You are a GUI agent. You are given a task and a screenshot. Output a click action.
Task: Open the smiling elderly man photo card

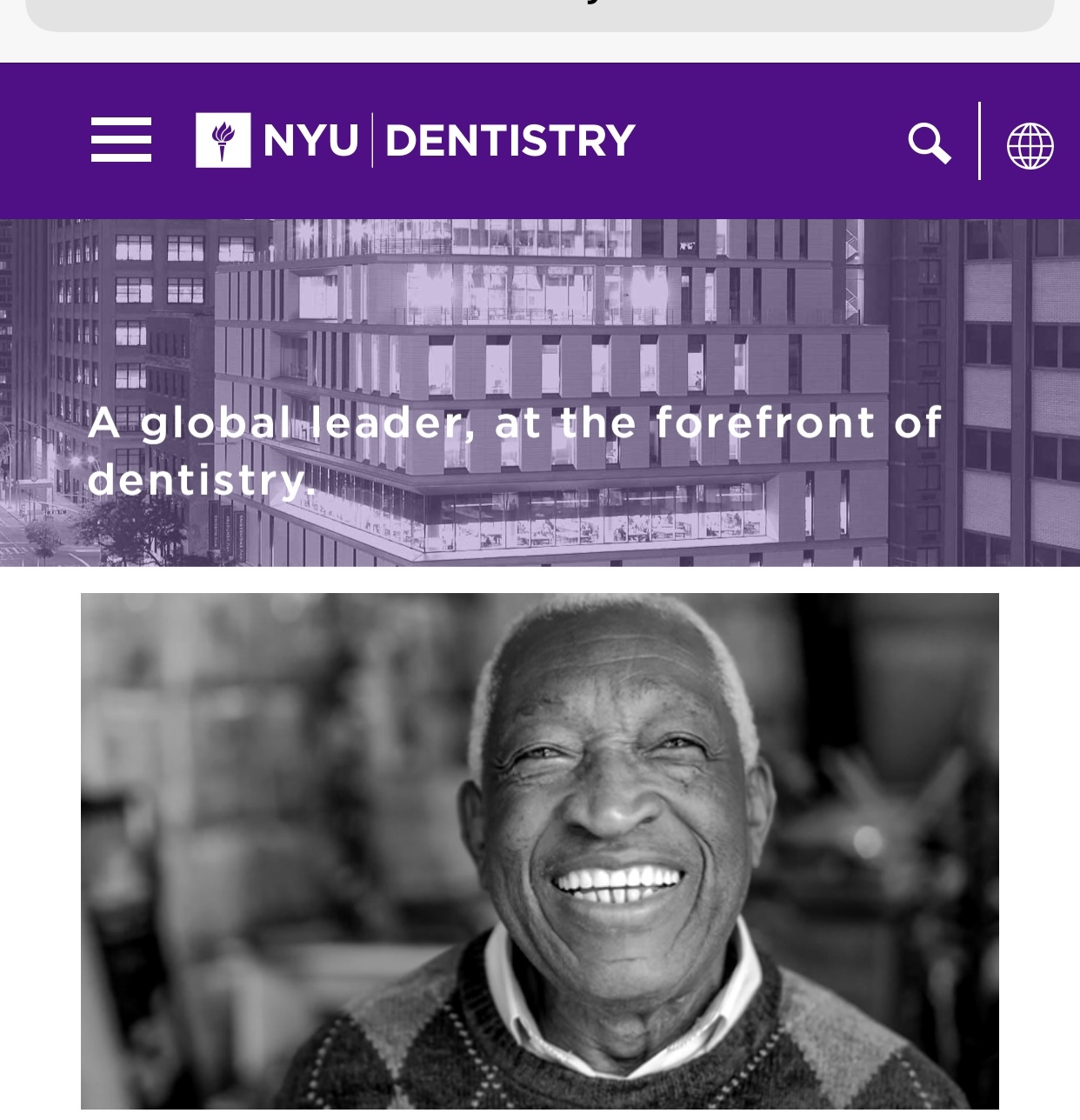click(539, 852)
